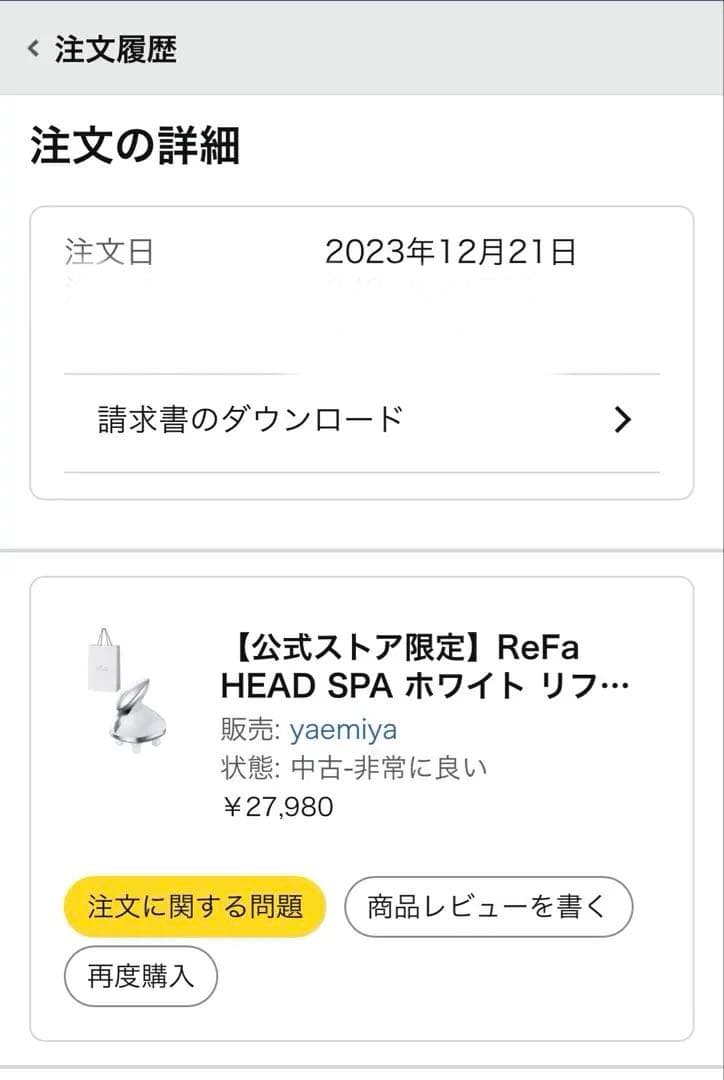Select the shopping-bag graphic in product photo

point(106,660)
